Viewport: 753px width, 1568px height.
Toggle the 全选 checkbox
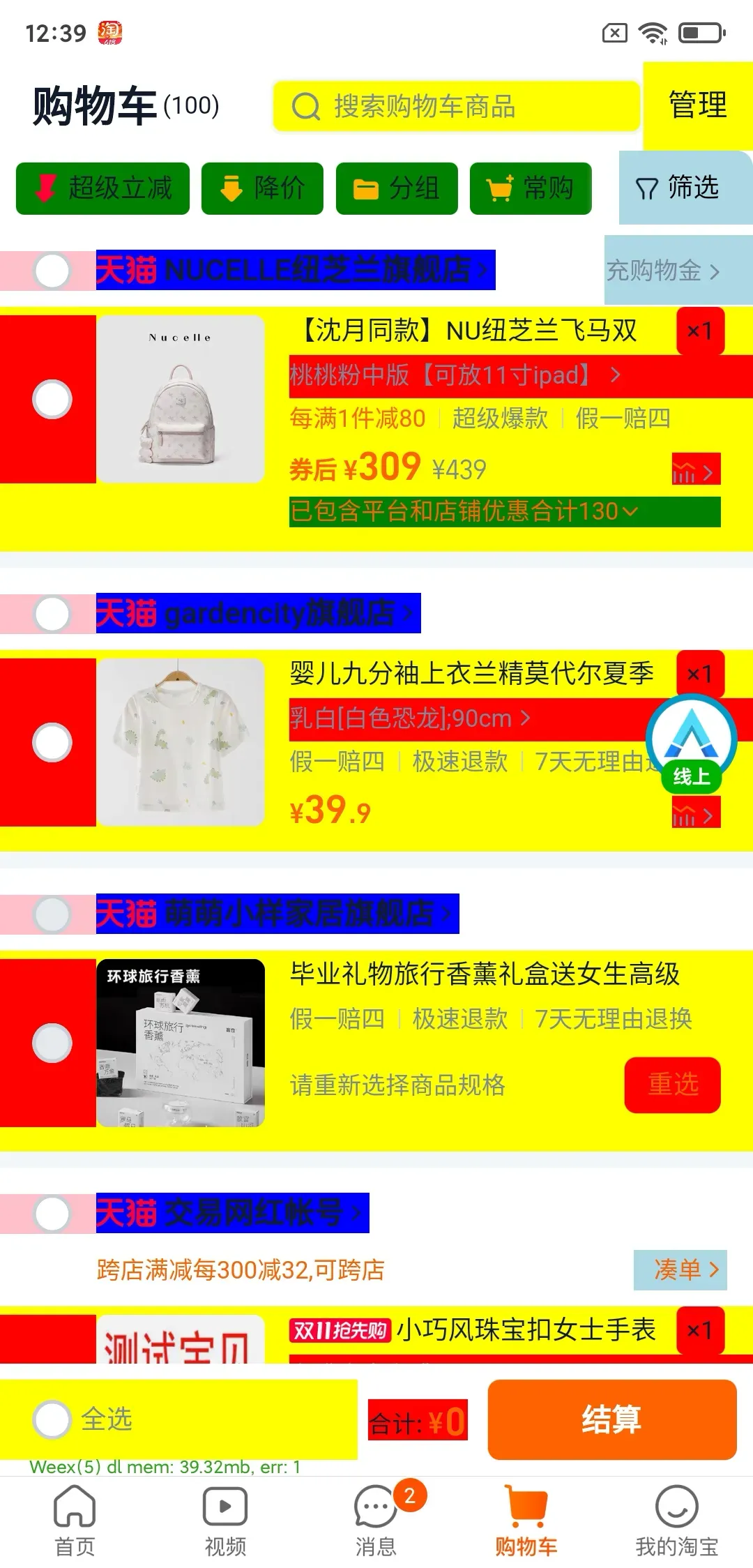click(52, 1419)
